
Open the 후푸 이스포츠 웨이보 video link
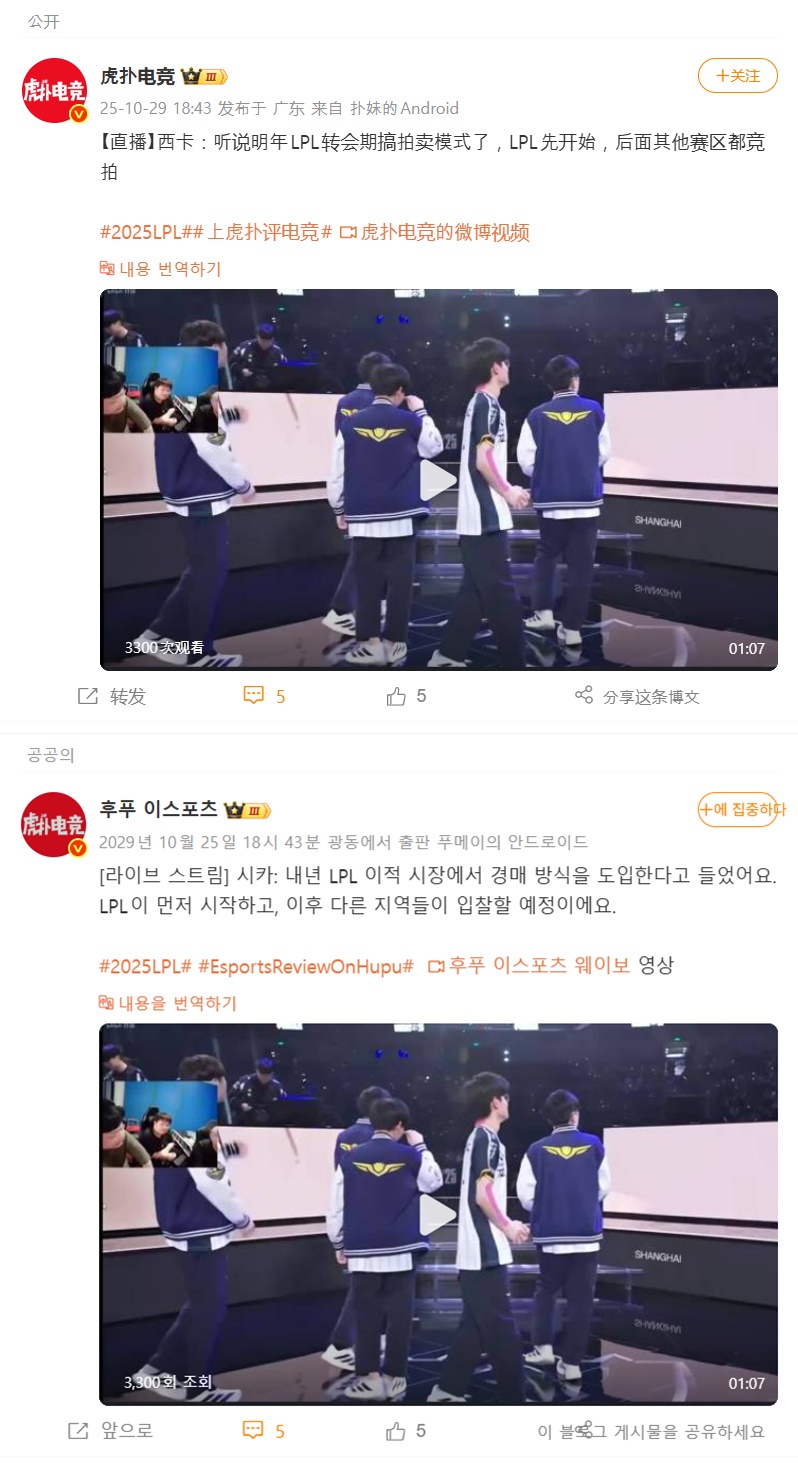point(529,966)
